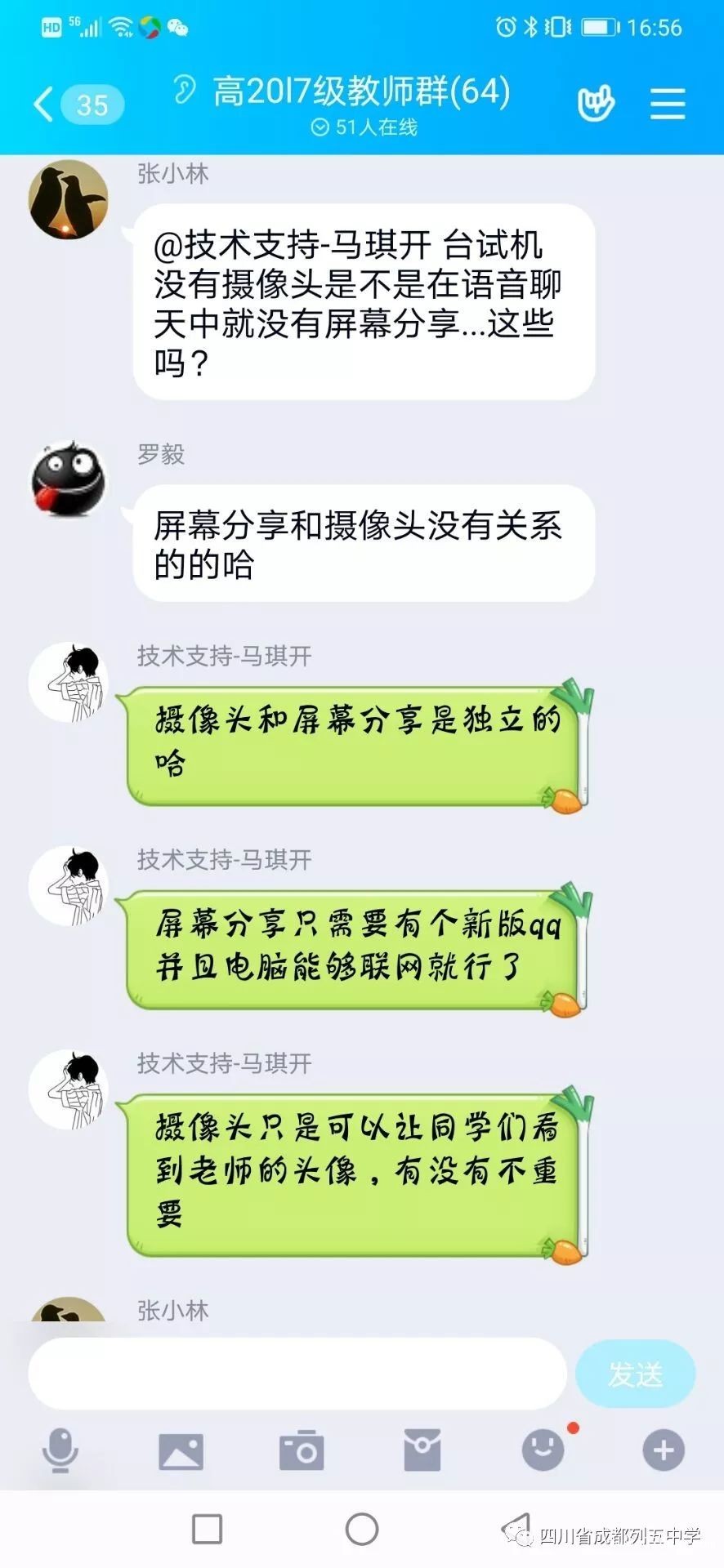This screenshot has height=1568, width=724.
Task: Open the emoji panel
Action: [543, 1450]
